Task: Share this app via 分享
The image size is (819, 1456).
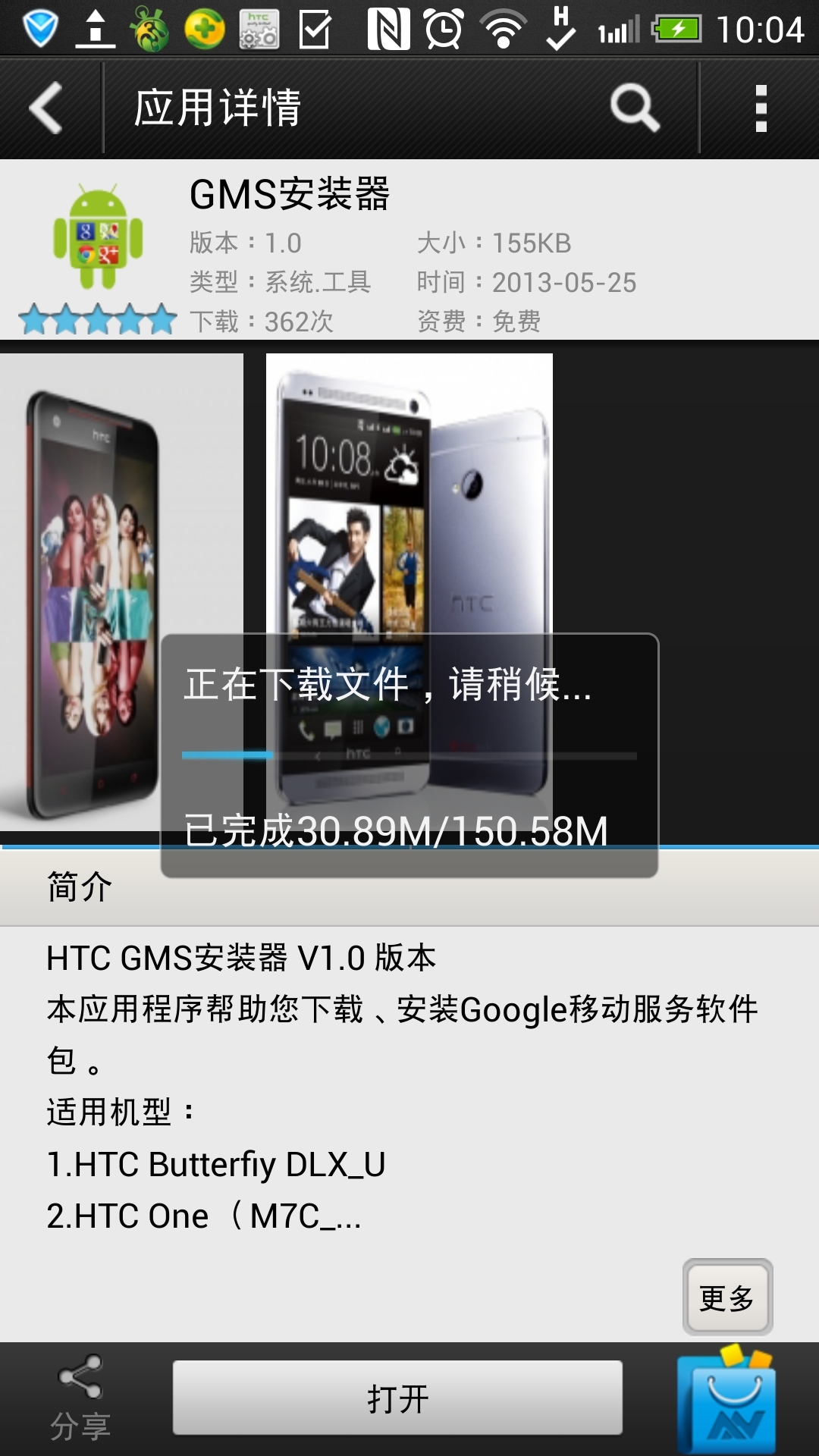Action: pyautogui.click(x=80, y=1399)
